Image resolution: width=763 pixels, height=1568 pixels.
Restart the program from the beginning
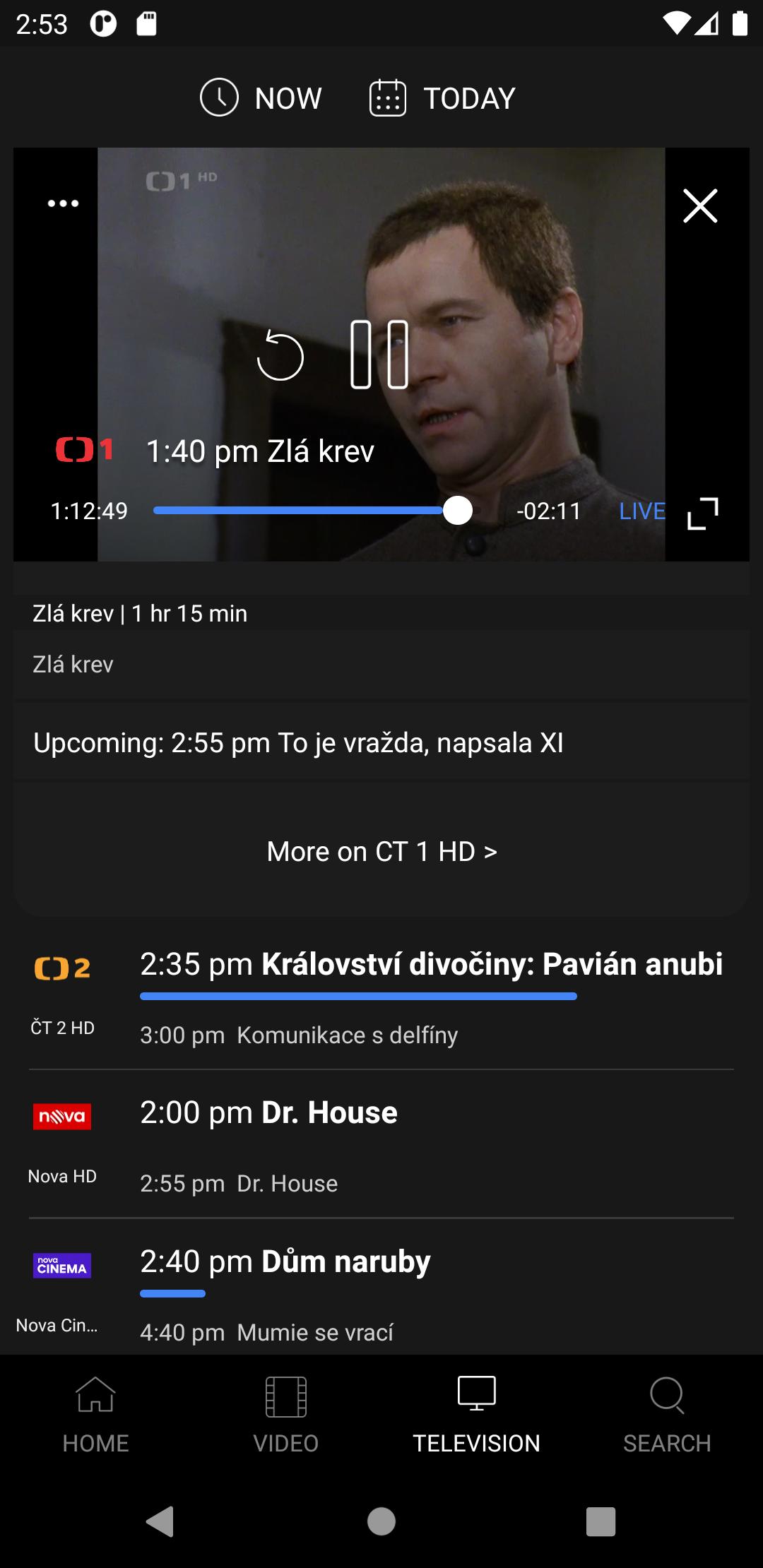tap(280, 355)
